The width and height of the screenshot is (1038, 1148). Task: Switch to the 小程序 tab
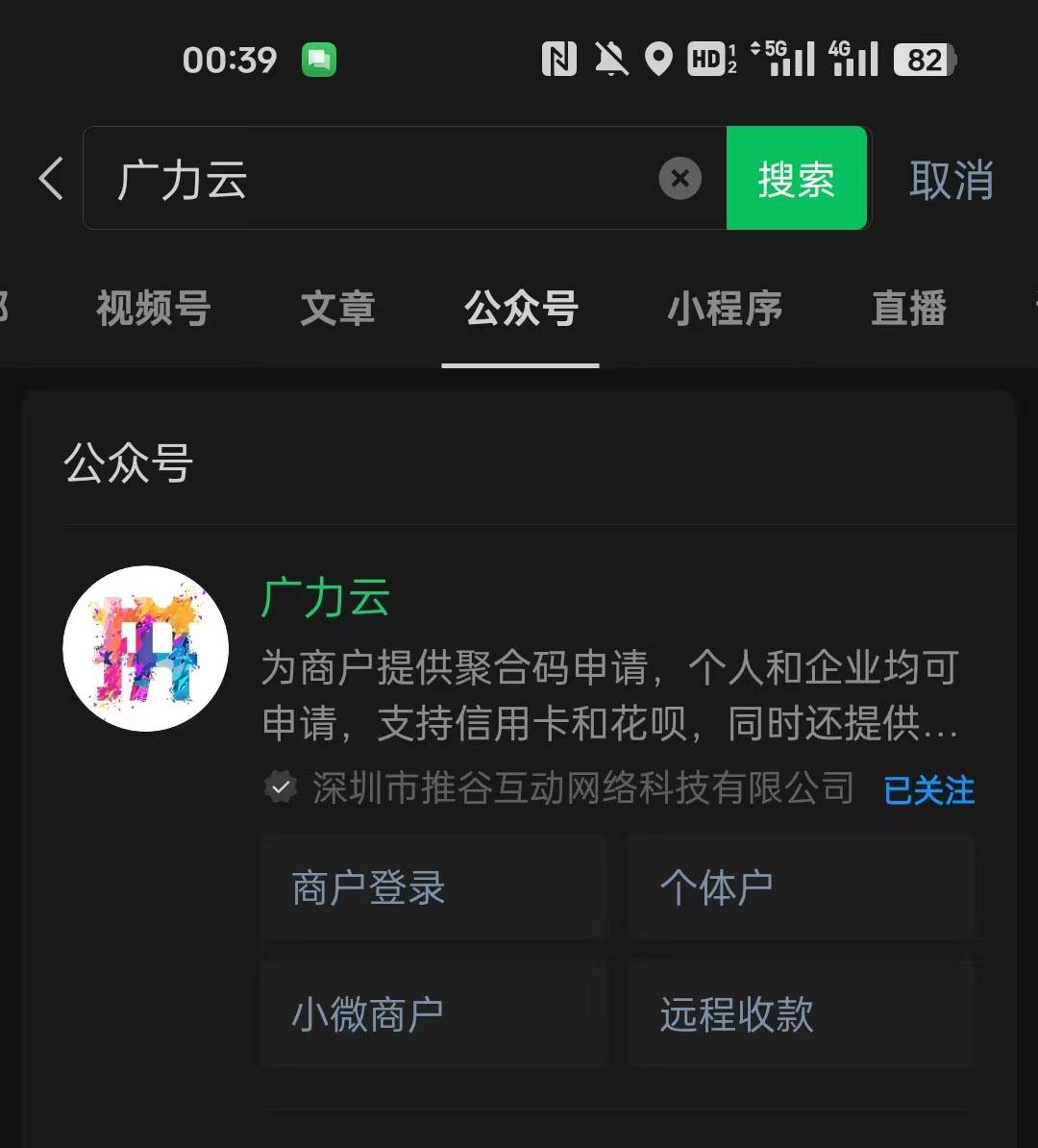tap(724, 309)
